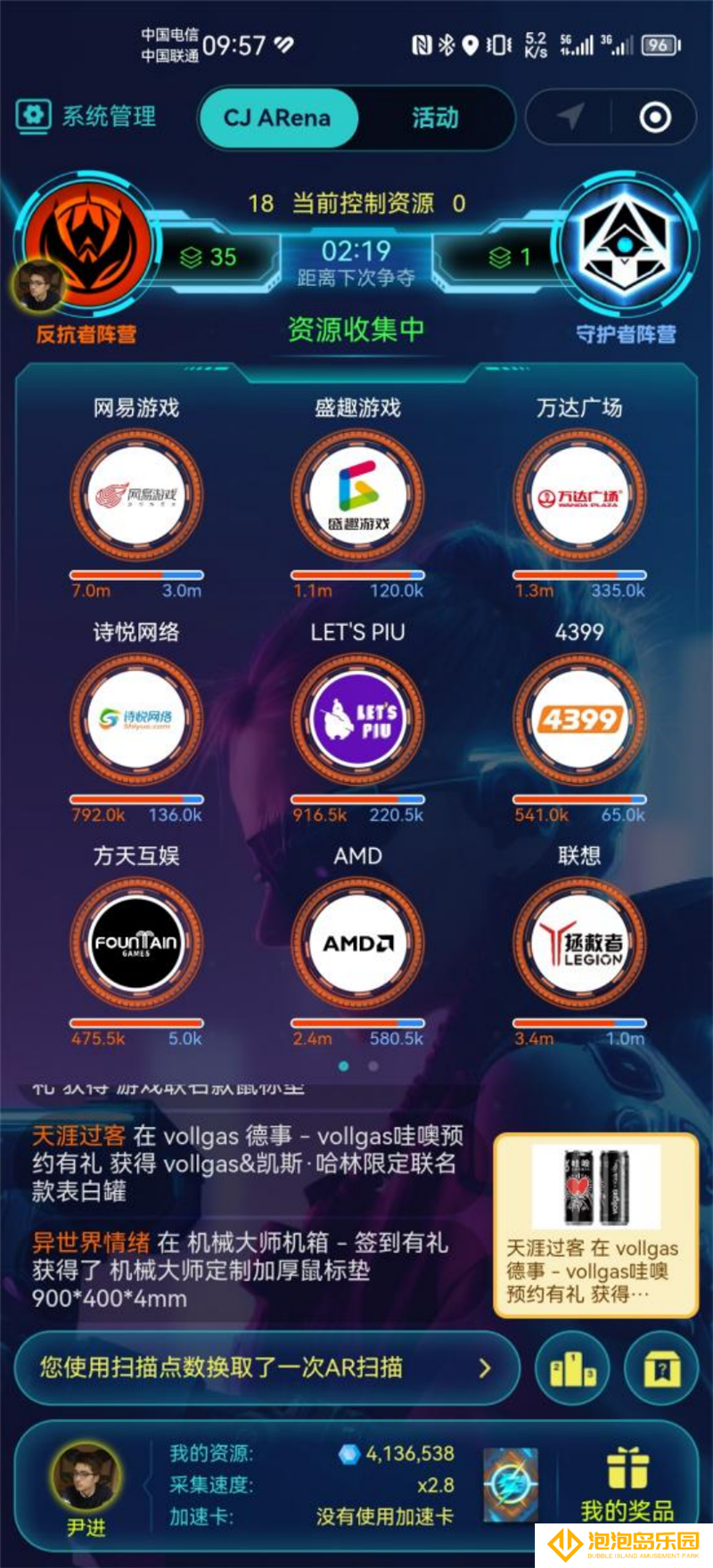Switch to the 活动 tab
Viewport: 713px width, 1568px height.
(435, 118)
